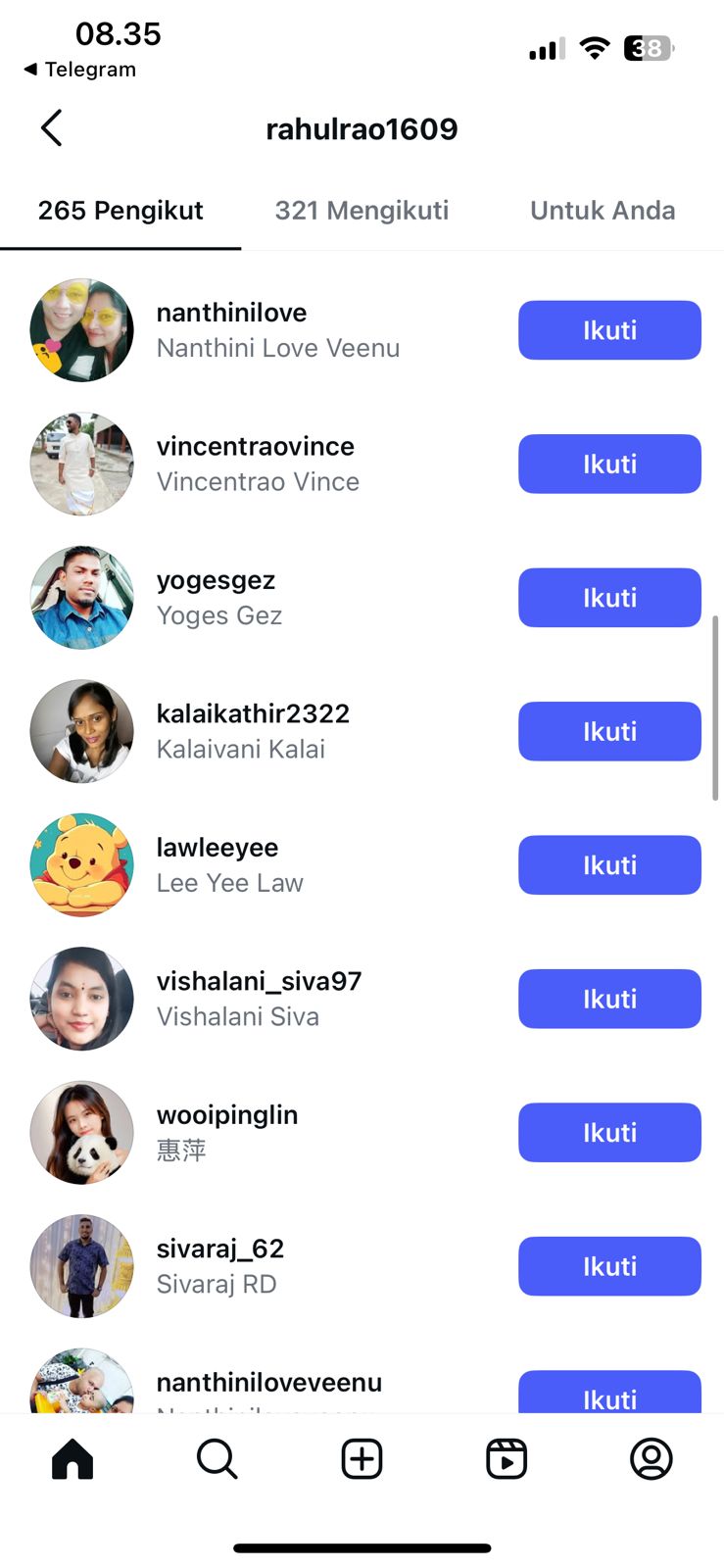Open nanthinilove's profile
This screenshot has height=1568, width=724.
coord(231,314)
